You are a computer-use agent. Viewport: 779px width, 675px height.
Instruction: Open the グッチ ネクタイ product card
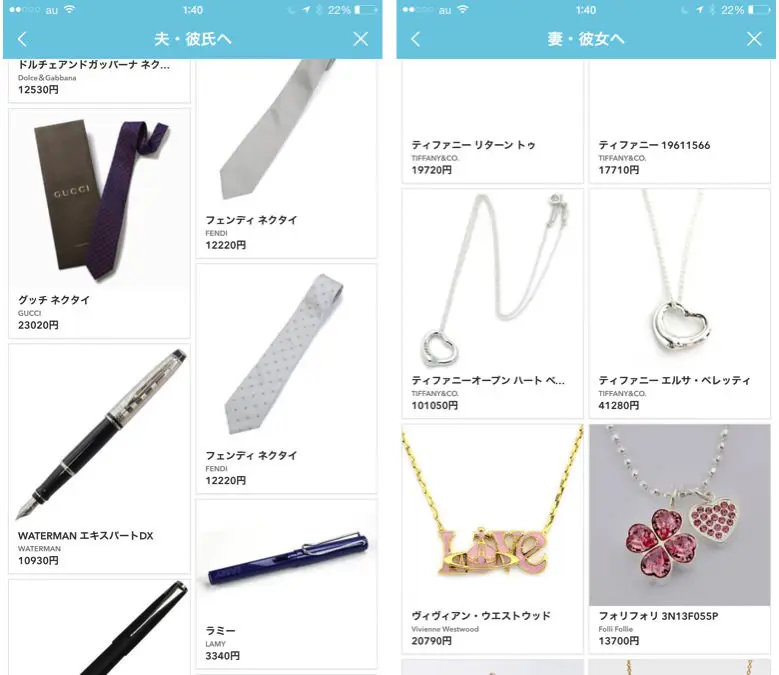pos(99,222)
